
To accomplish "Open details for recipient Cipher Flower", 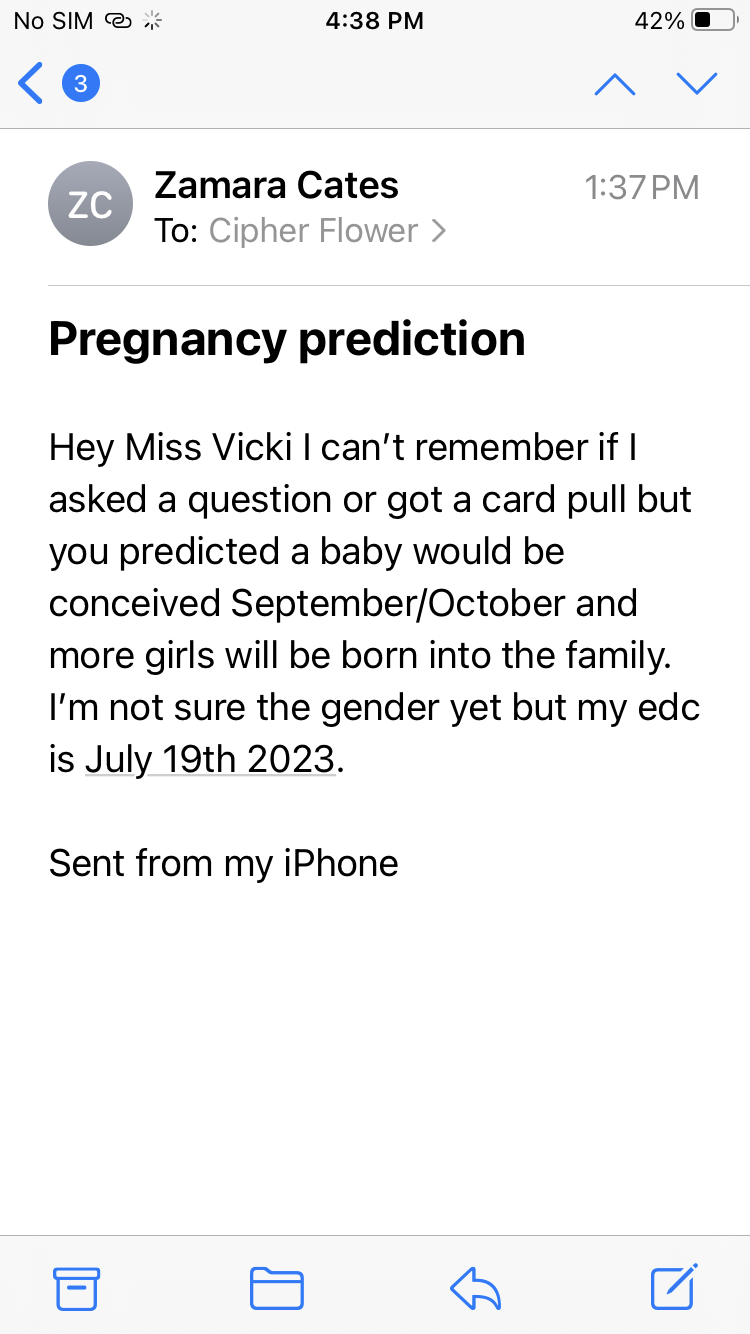I will tap(312, 231).
